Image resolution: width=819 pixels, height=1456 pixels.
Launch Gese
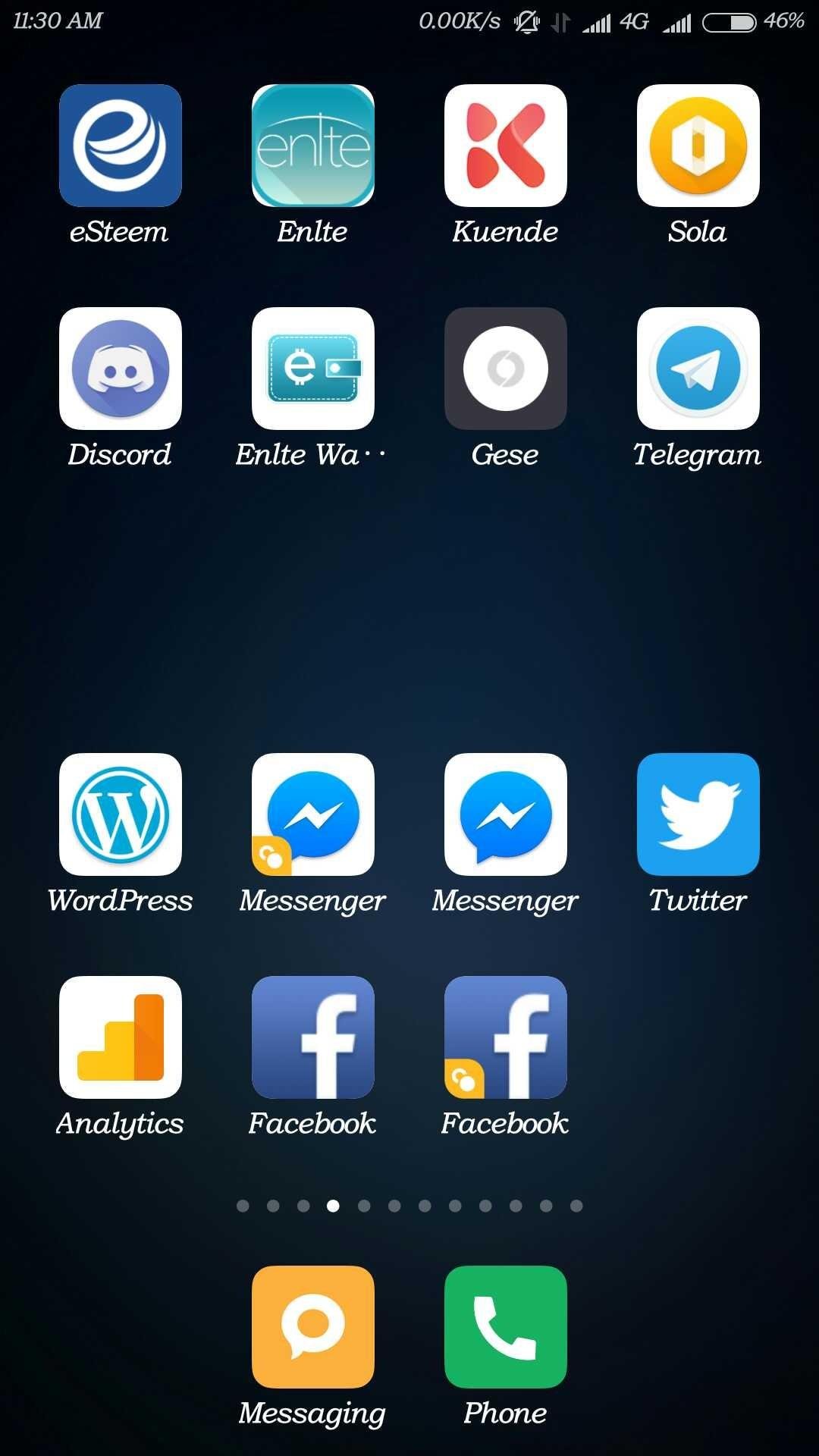click(506, 369)
